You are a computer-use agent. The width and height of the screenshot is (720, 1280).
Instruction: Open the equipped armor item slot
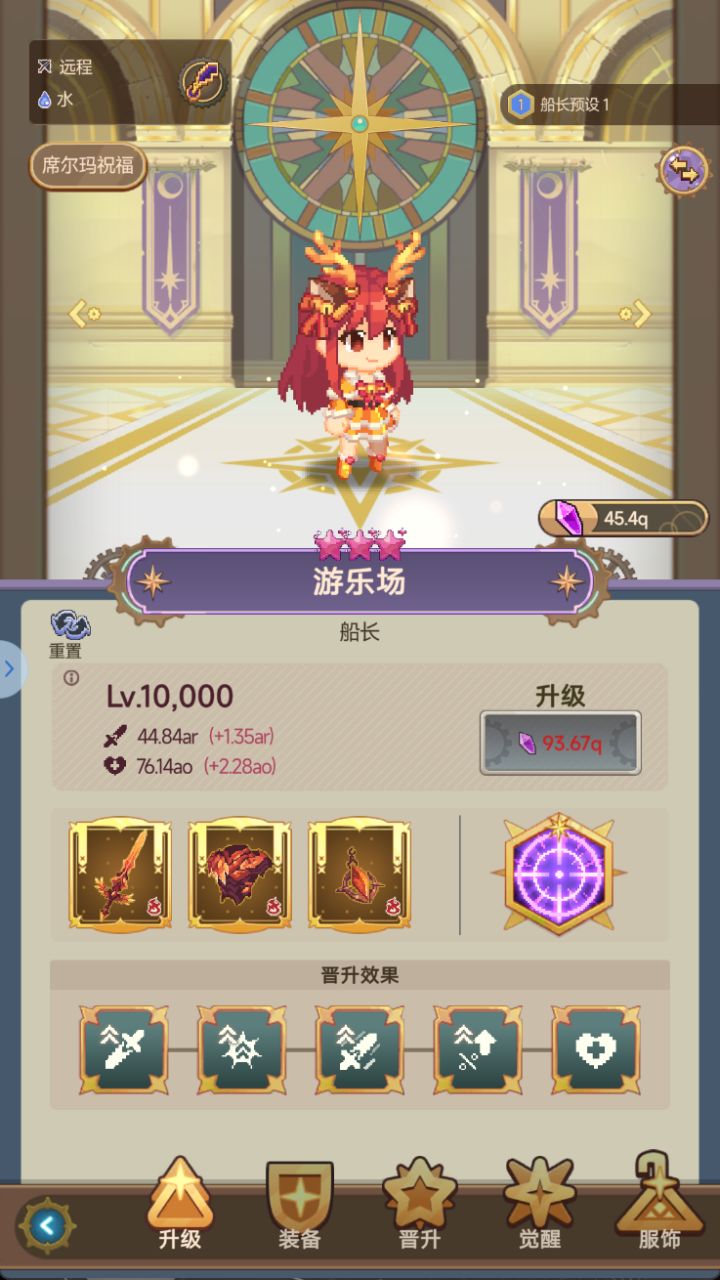[x=238, y=873]
